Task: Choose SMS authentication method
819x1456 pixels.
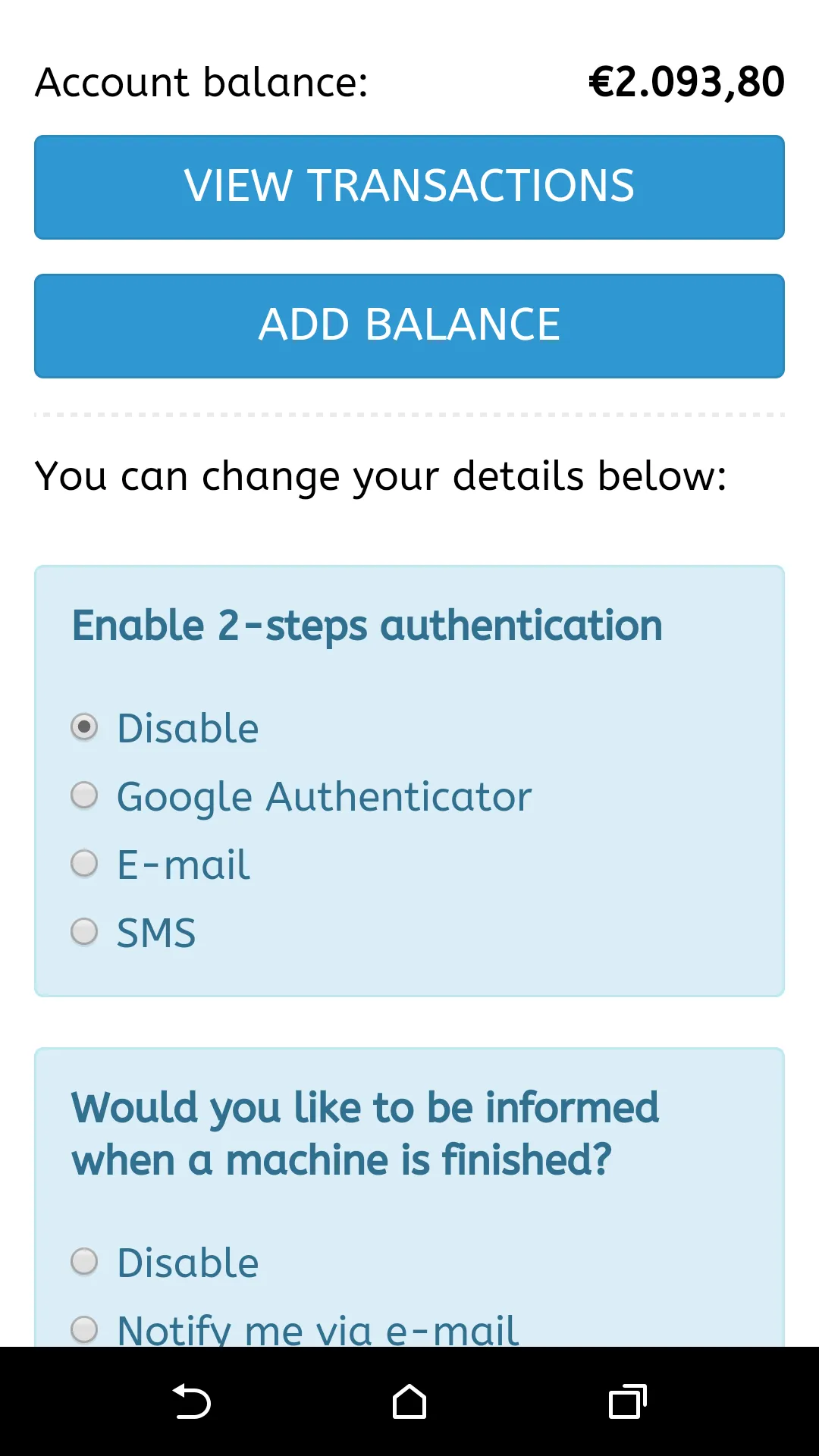Action: coord(84,932)
